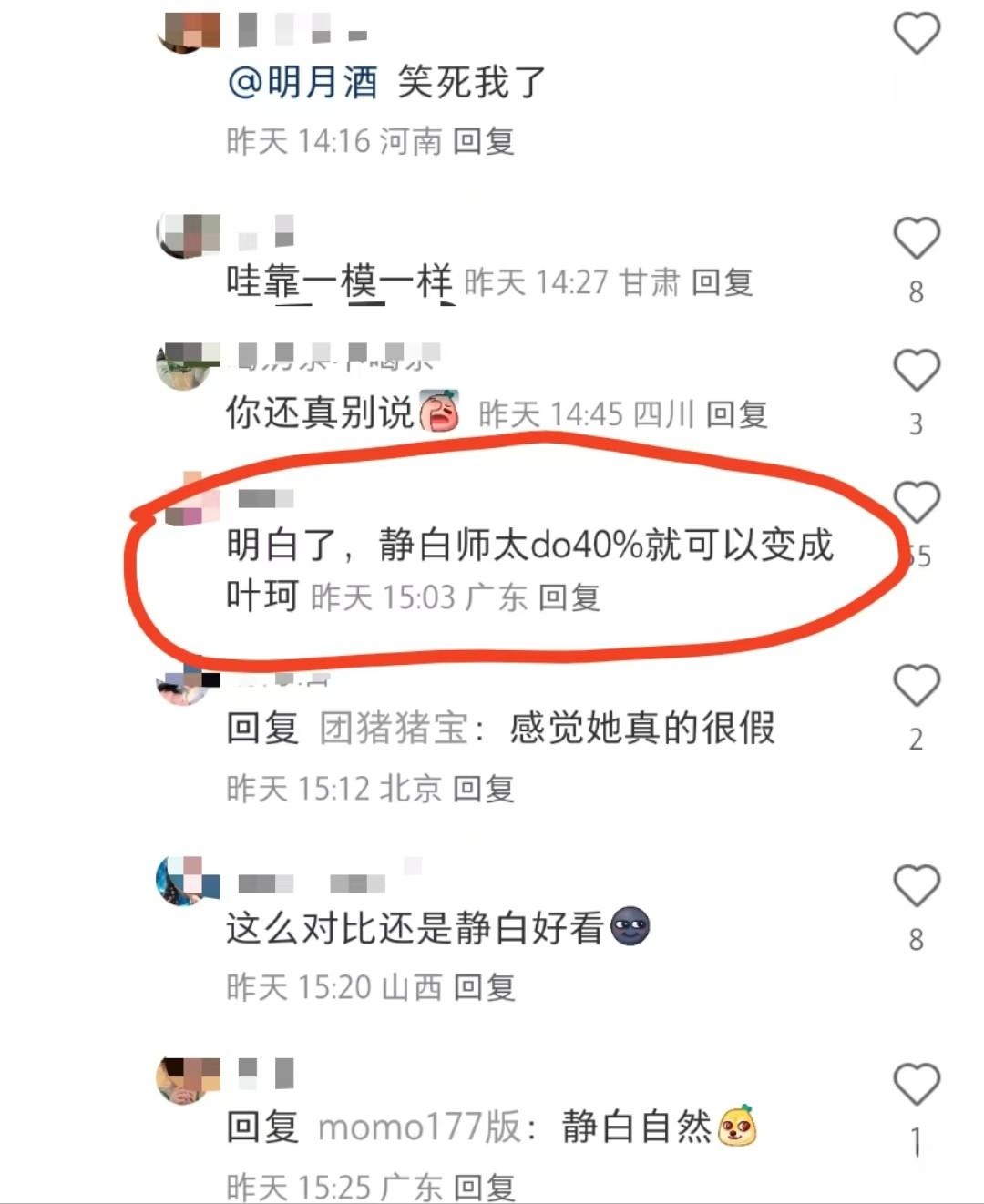The height and width of the screenshot is (1204, 984).
Task: Open the mentioned user @明月酒's profile
Action: coord(302,84)
